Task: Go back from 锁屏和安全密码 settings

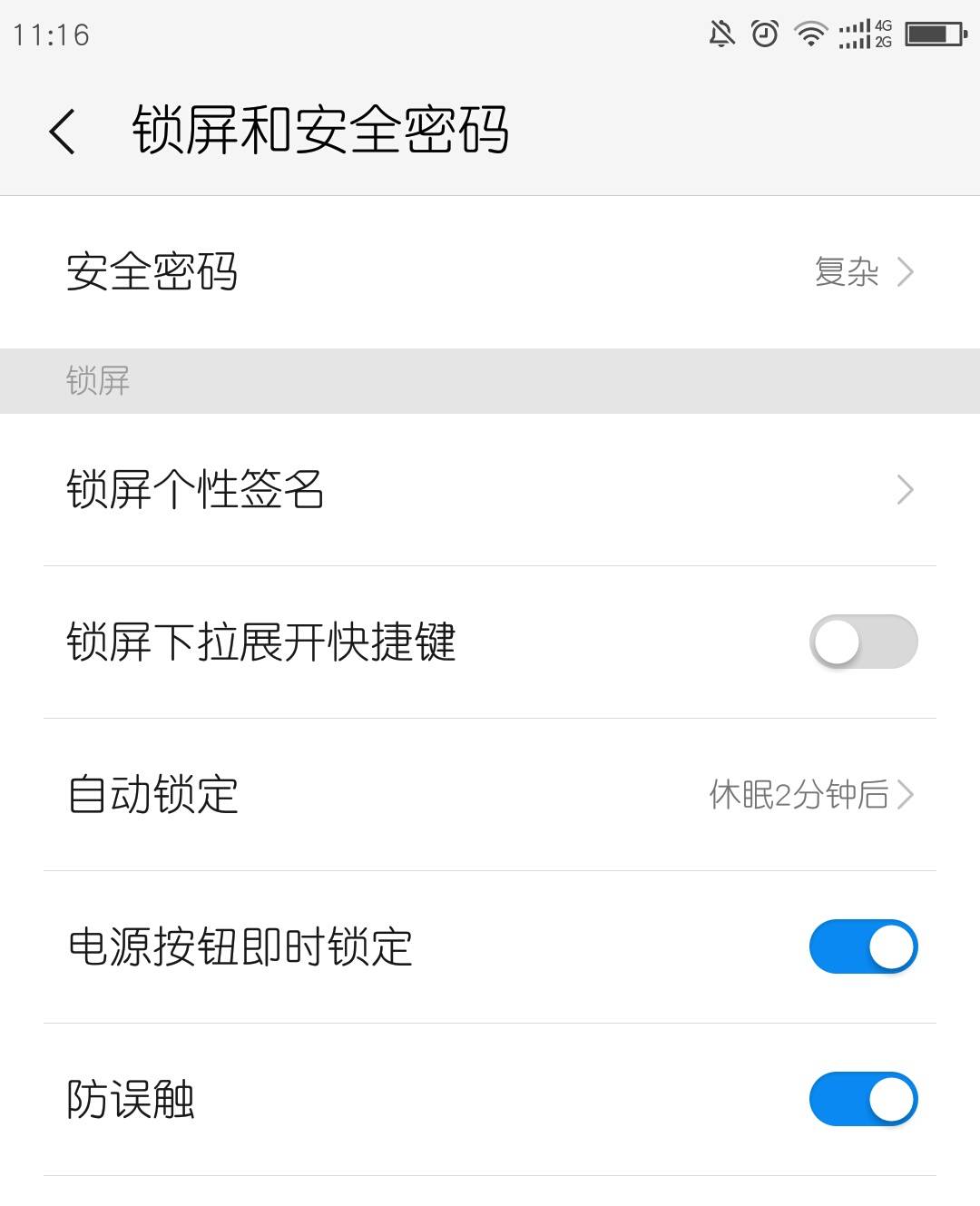Action: point(62,131)
